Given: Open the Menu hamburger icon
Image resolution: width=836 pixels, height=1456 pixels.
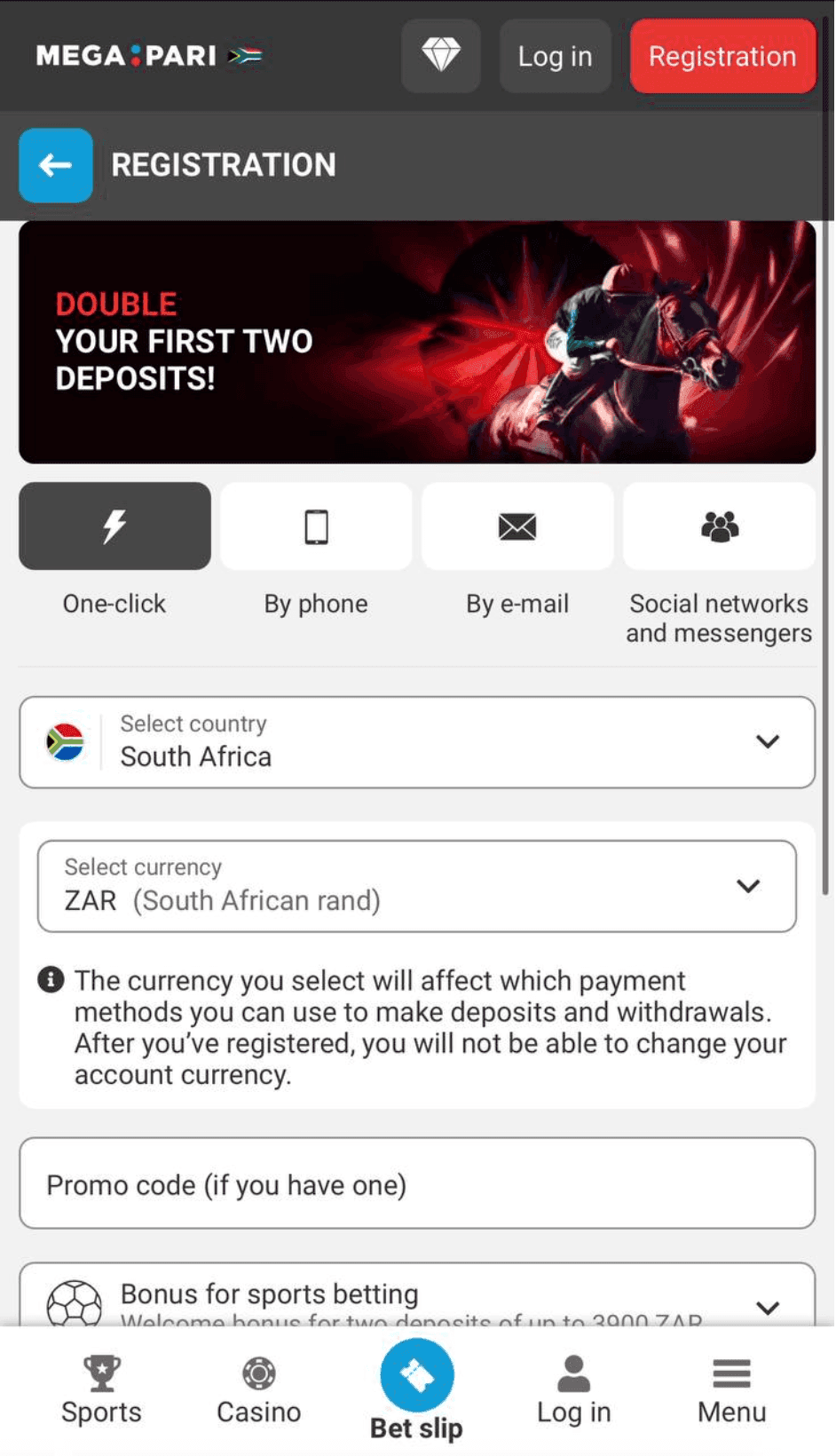Looking at the screenshot, I should point(731,1373).
